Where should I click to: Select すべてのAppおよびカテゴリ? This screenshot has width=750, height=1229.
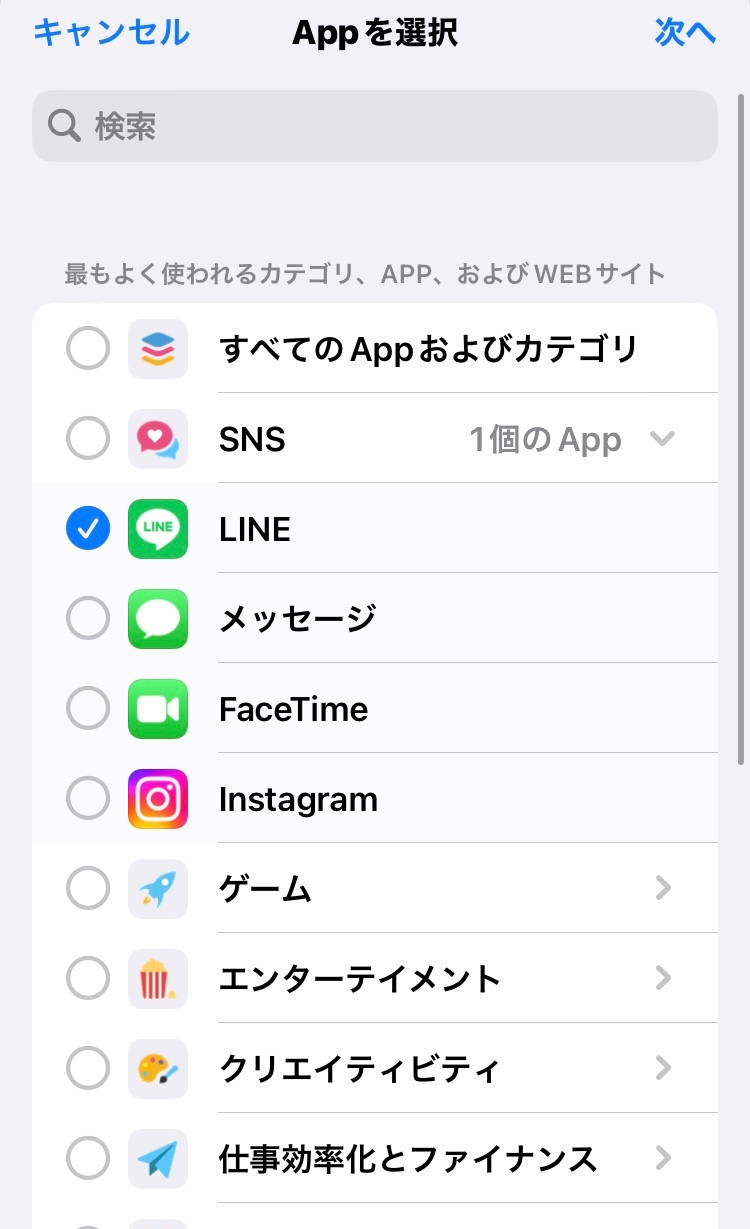coord(88,349)
